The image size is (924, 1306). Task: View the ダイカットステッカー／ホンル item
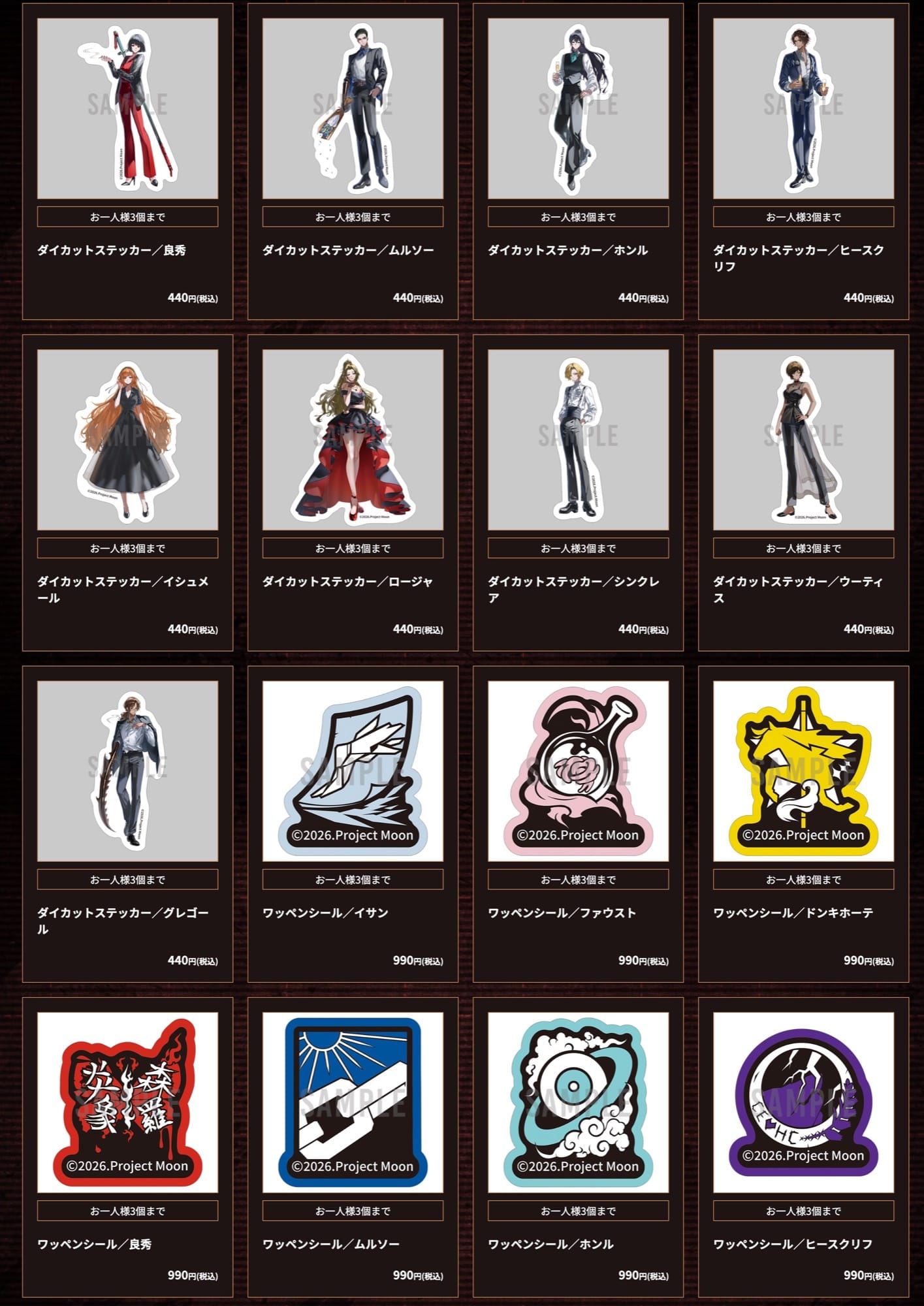(578, 108)
